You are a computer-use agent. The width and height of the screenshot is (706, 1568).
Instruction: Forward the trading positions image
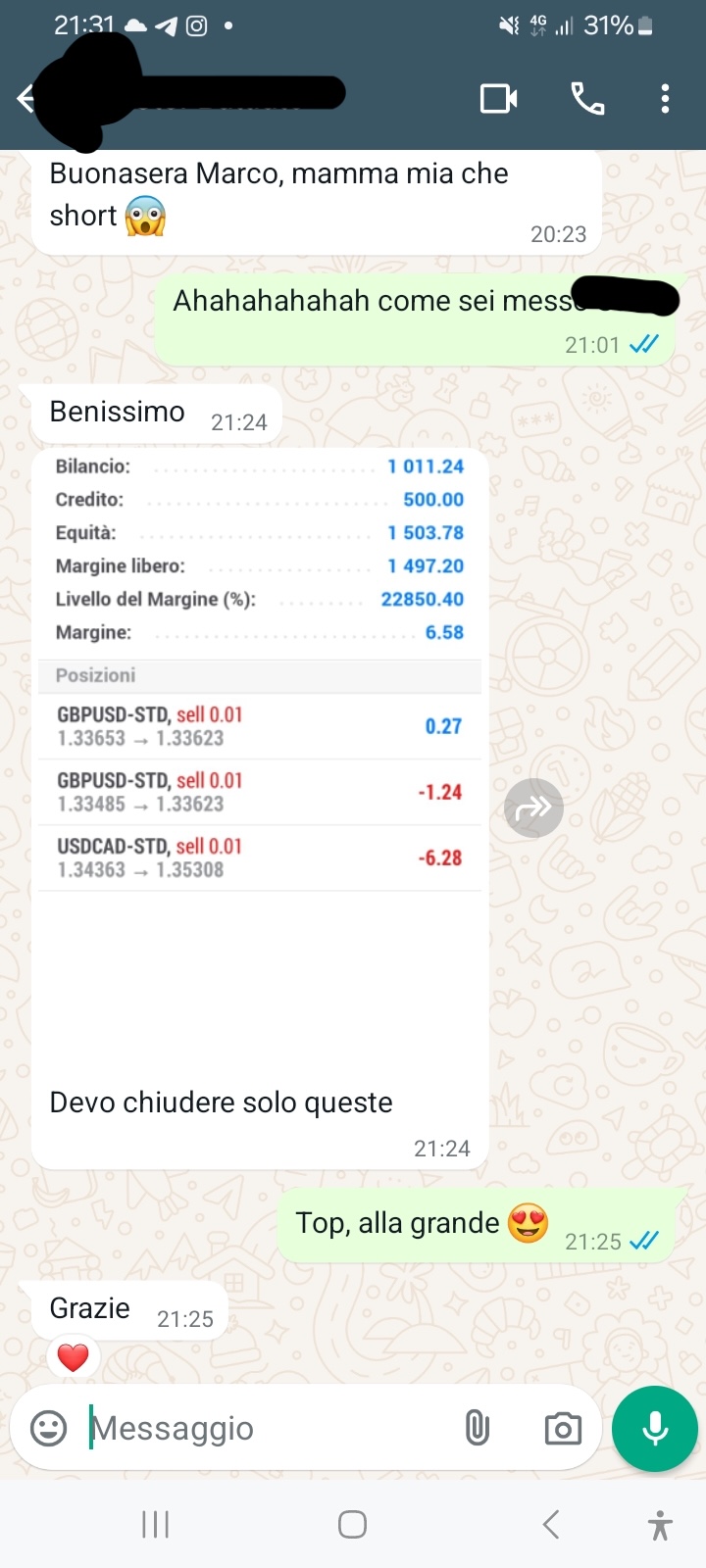[533, 807]
